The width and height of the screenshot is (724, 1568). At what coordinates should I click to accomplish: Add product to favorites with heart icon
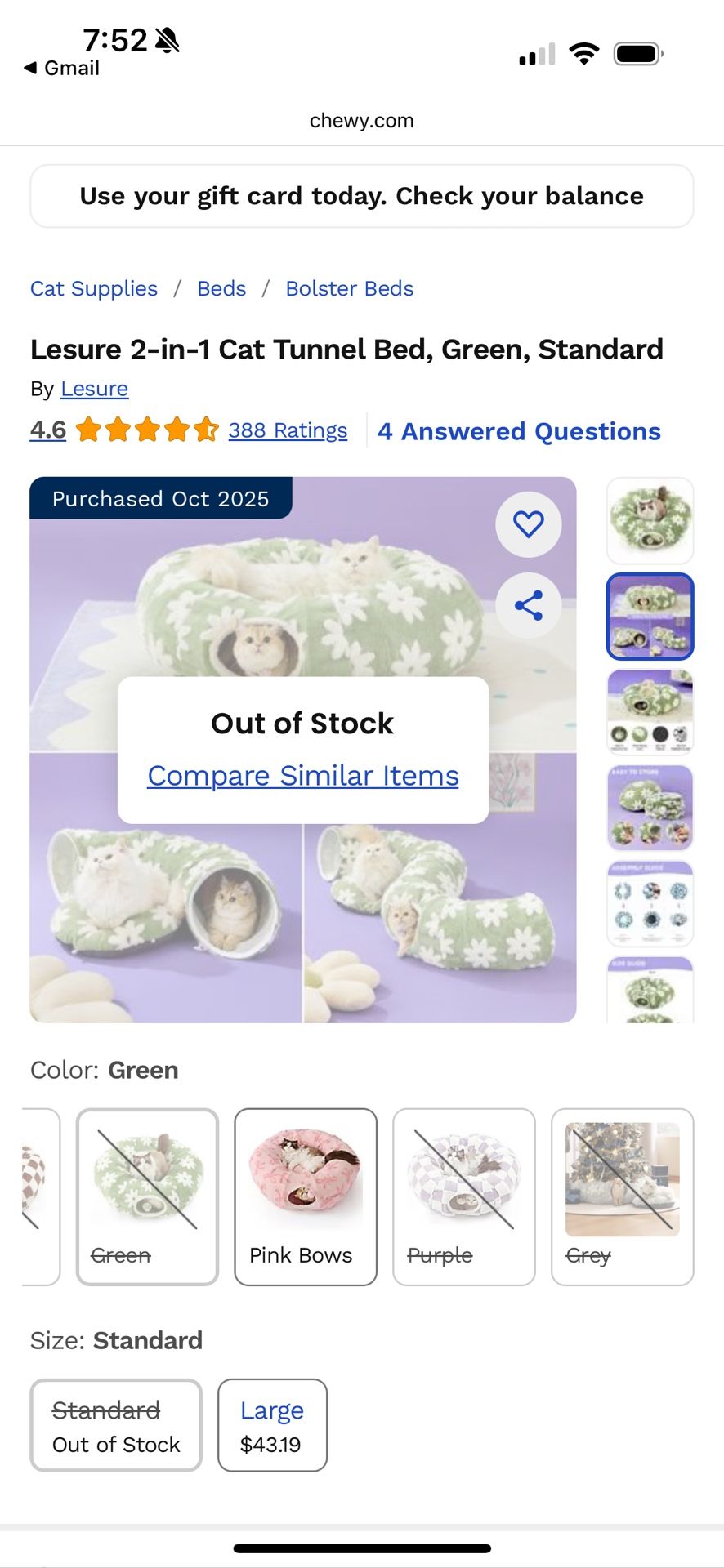point(528,524)
